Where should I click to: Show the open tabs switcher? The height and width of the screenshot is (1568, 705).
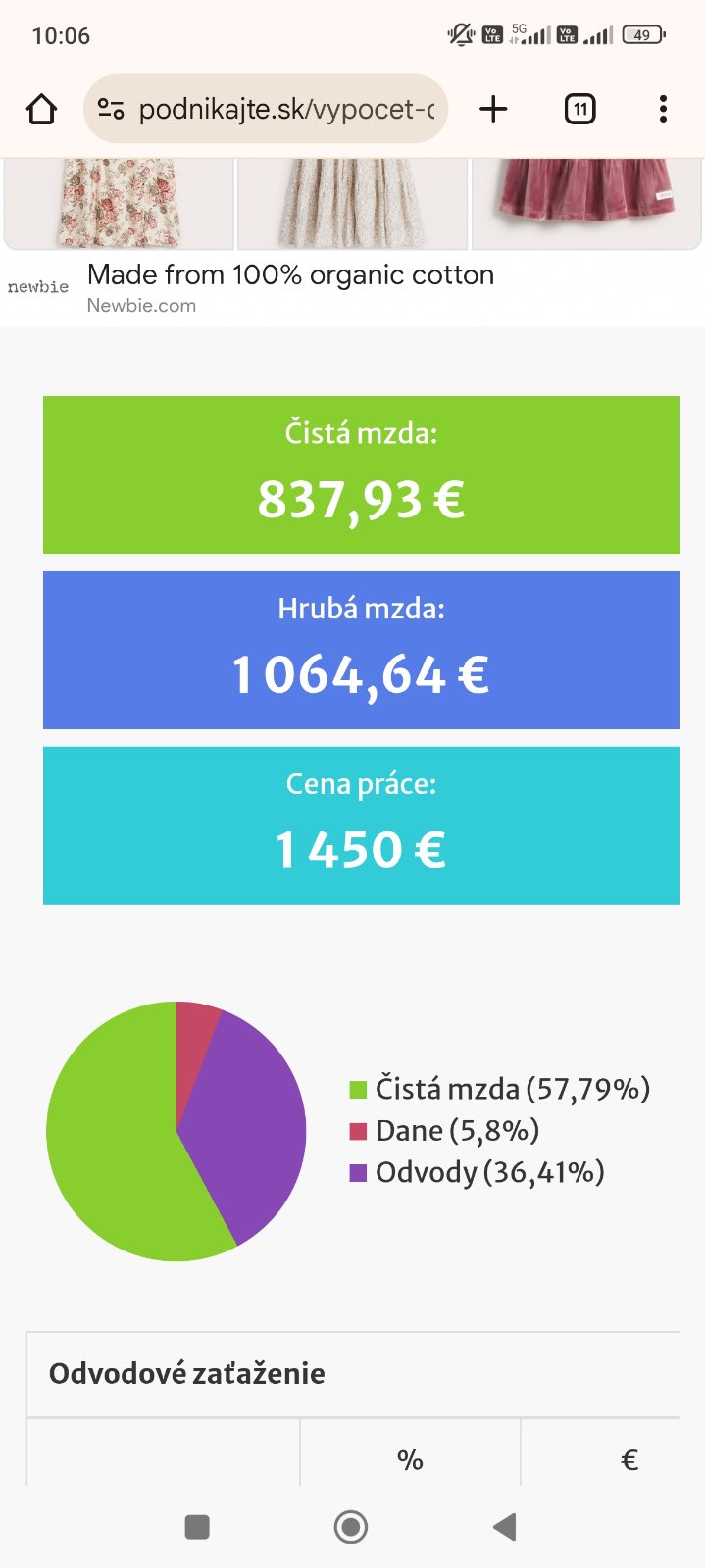[579, 109]
